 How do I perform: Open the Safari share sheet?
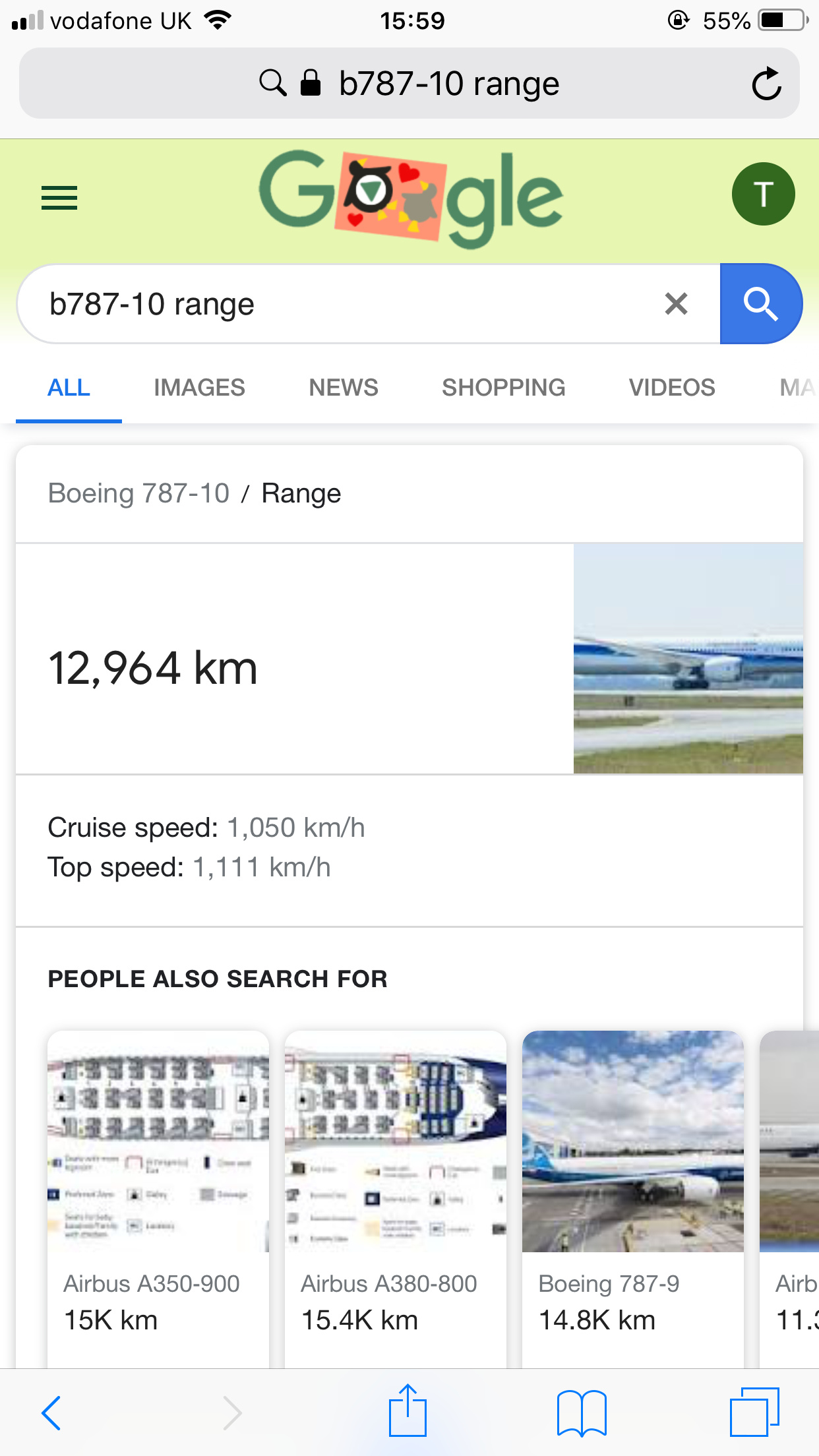coord(408,1411)
